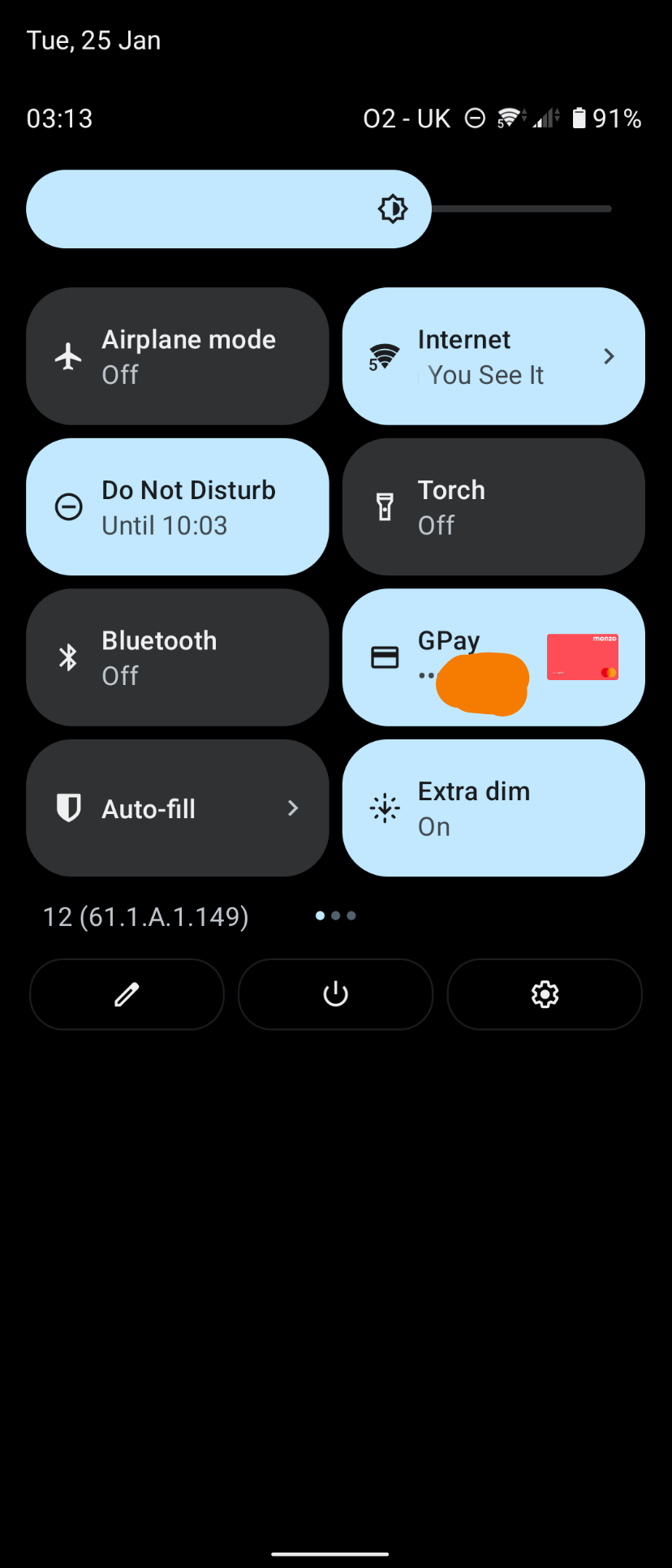The width and height of the screenshot is (672, 1568).
Task: Expand Auto-fill options using the arrow
Action: tap(292, 808)
